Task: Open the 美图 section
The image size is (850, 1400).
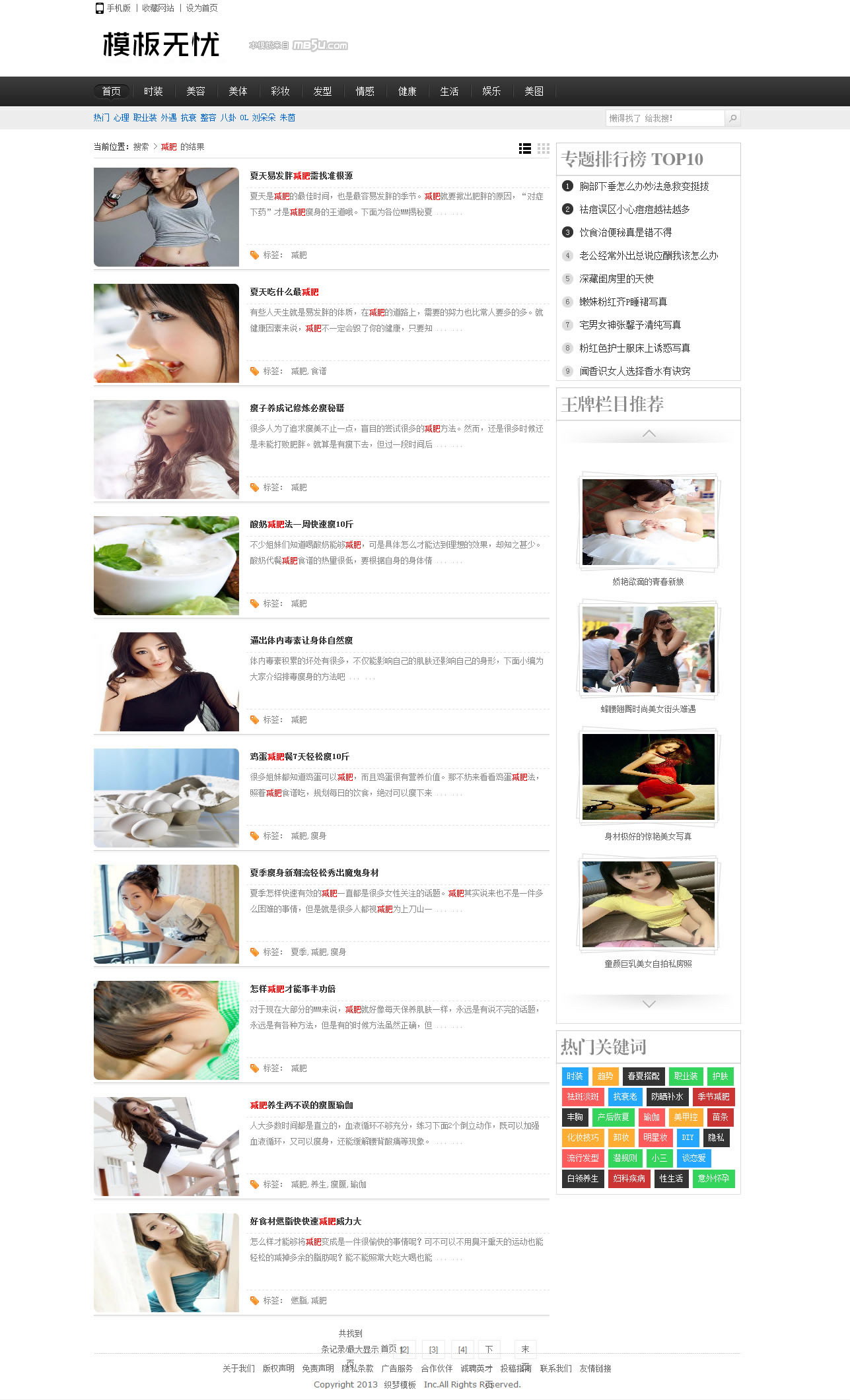Action: pos(534,91)
